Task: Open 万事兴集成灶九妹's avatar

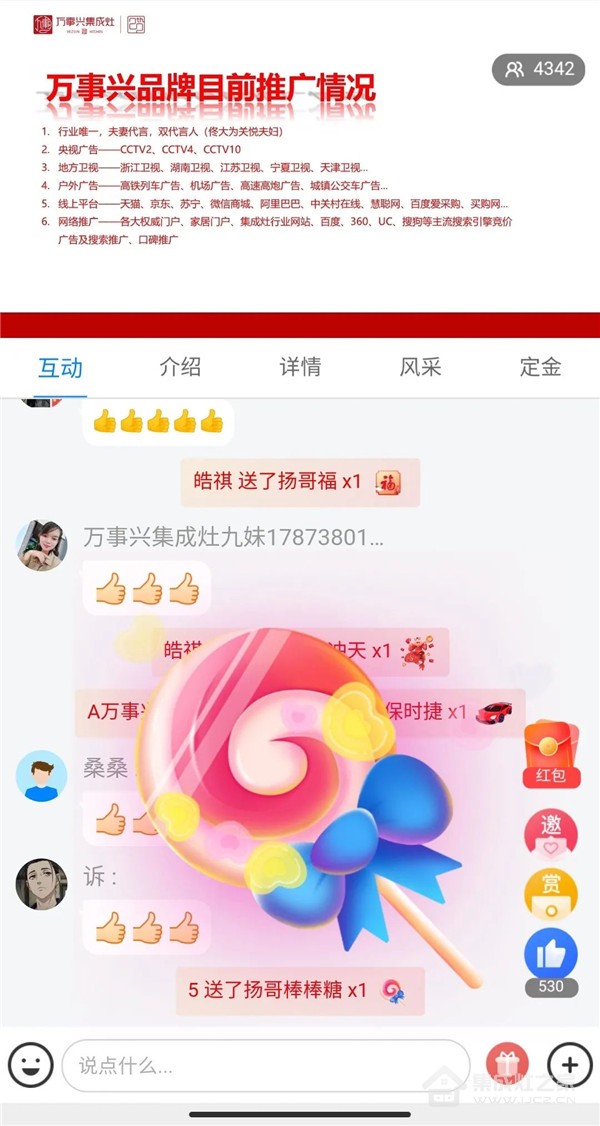Action: 42,545
